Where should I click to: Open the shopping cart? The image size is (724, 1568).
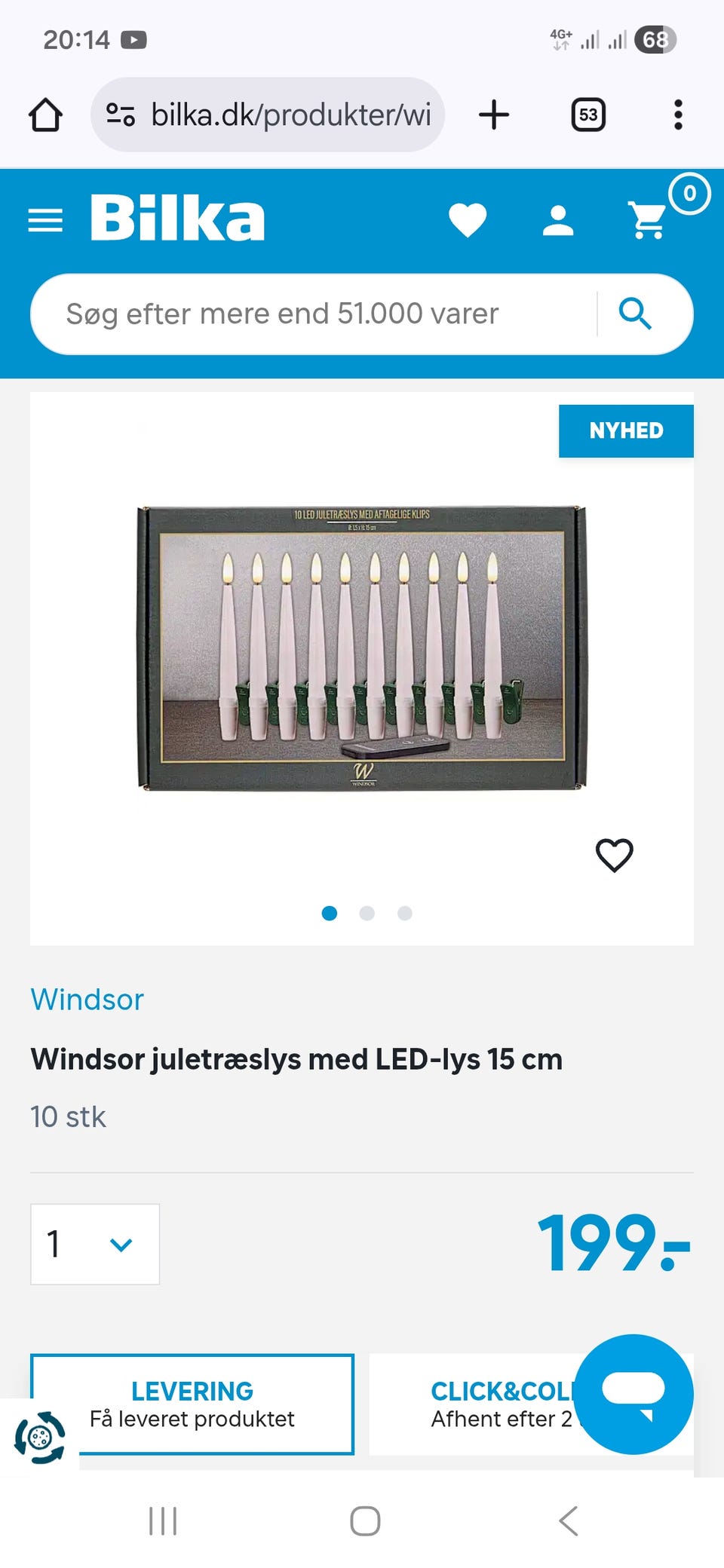click(x=648, y=221)
